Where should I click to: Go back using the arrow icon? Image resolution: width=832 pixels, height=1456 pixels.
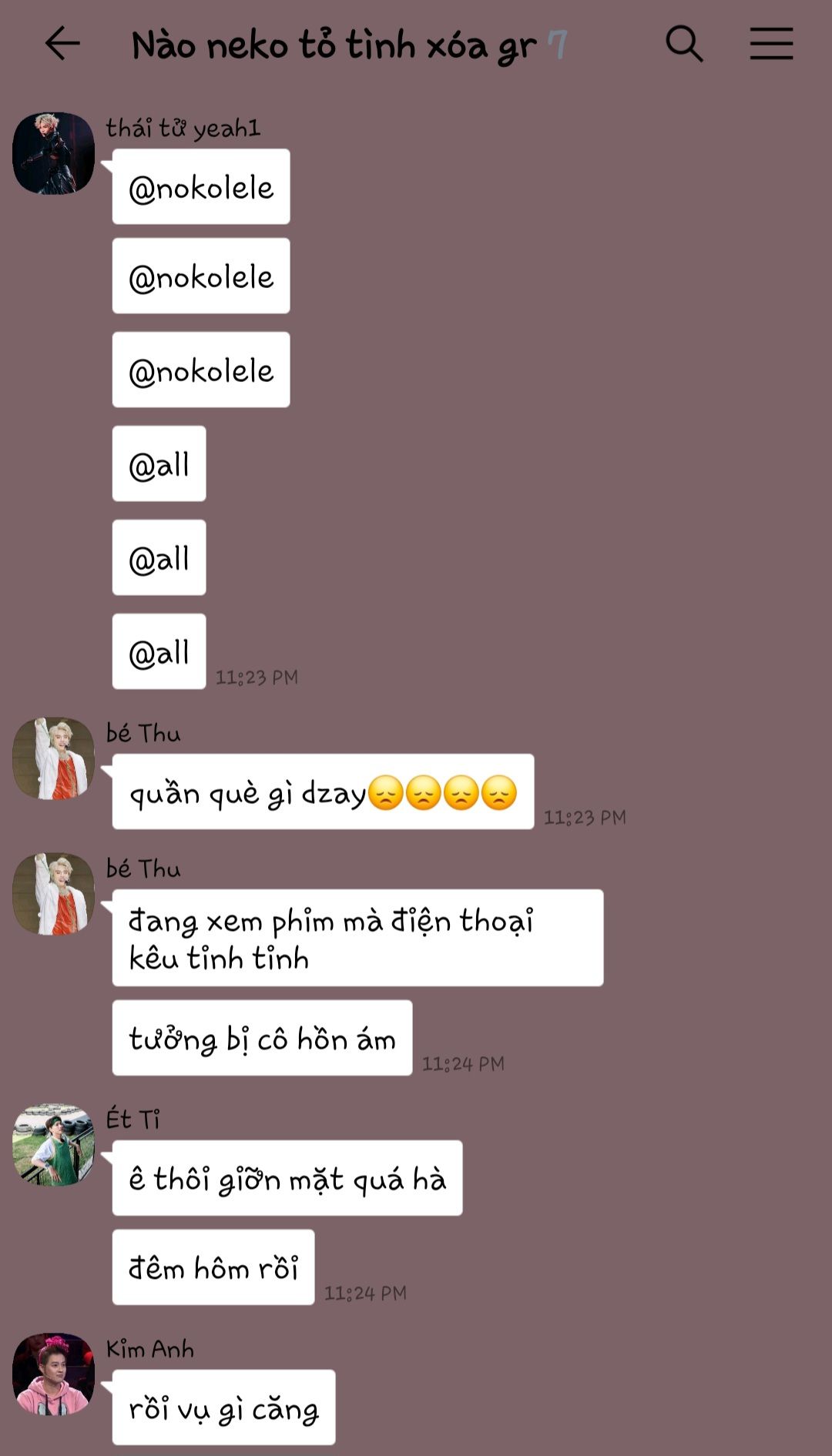point(62,43)
